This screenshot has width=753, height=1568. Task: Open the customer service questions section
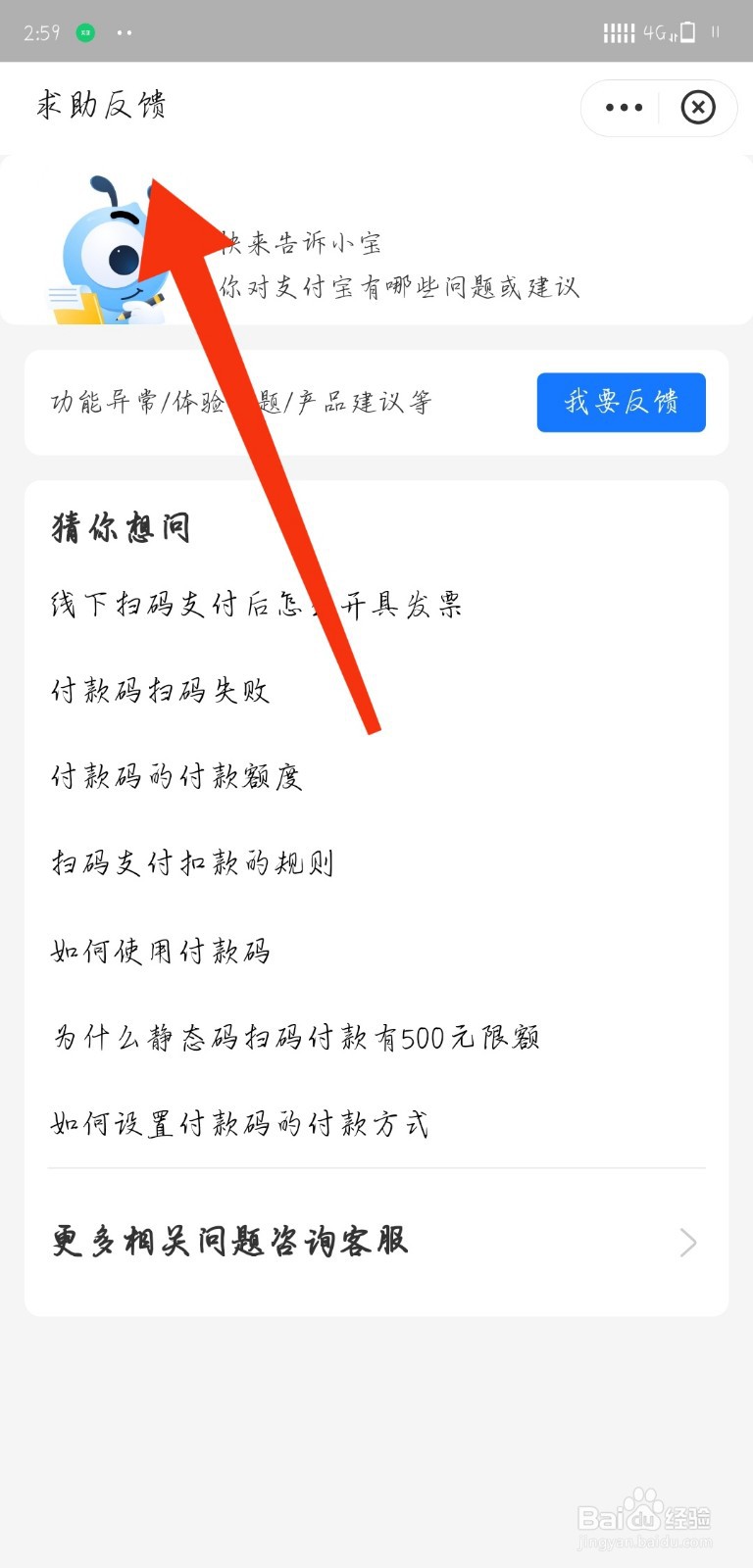click(228, 1240)
